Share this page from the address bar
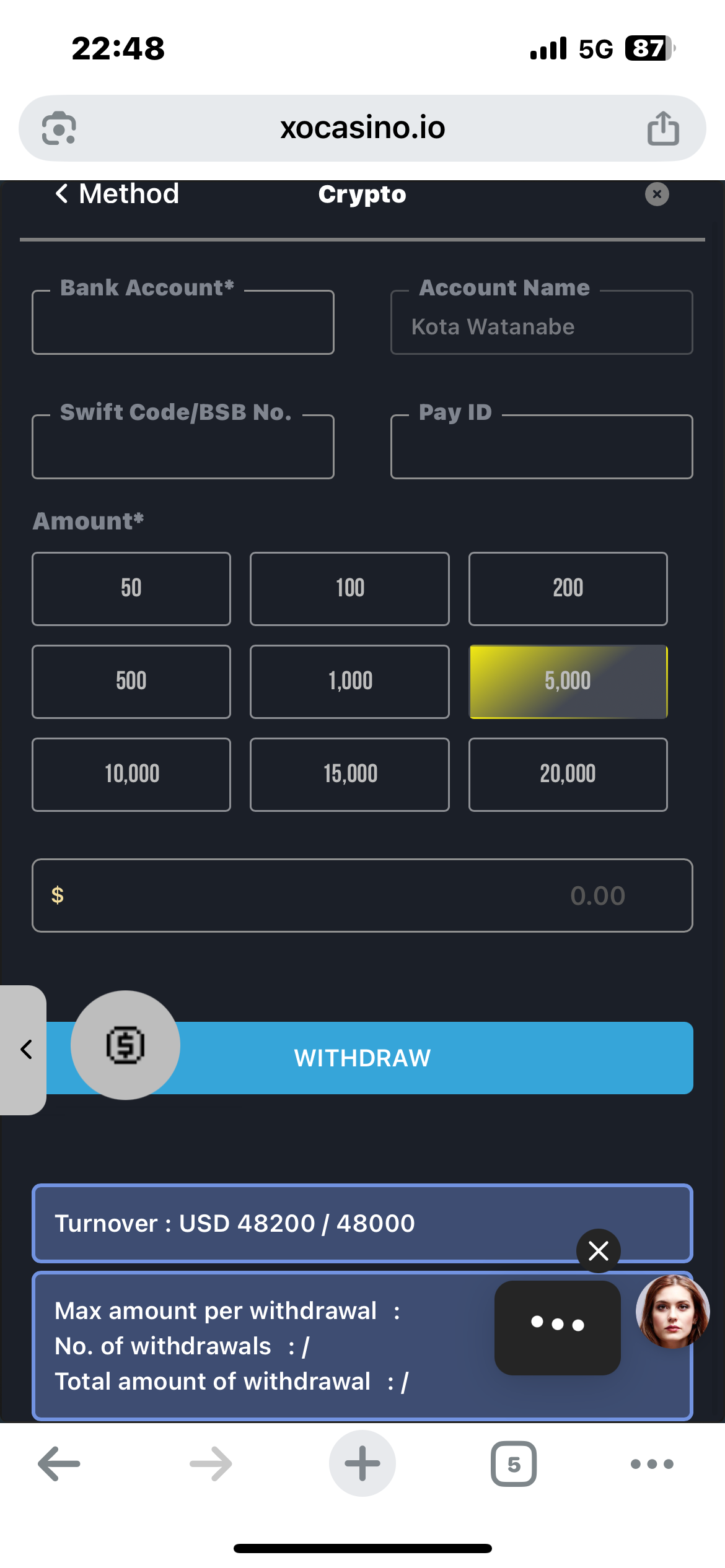This screenshot has height=1568, width=725. point(663,128)
